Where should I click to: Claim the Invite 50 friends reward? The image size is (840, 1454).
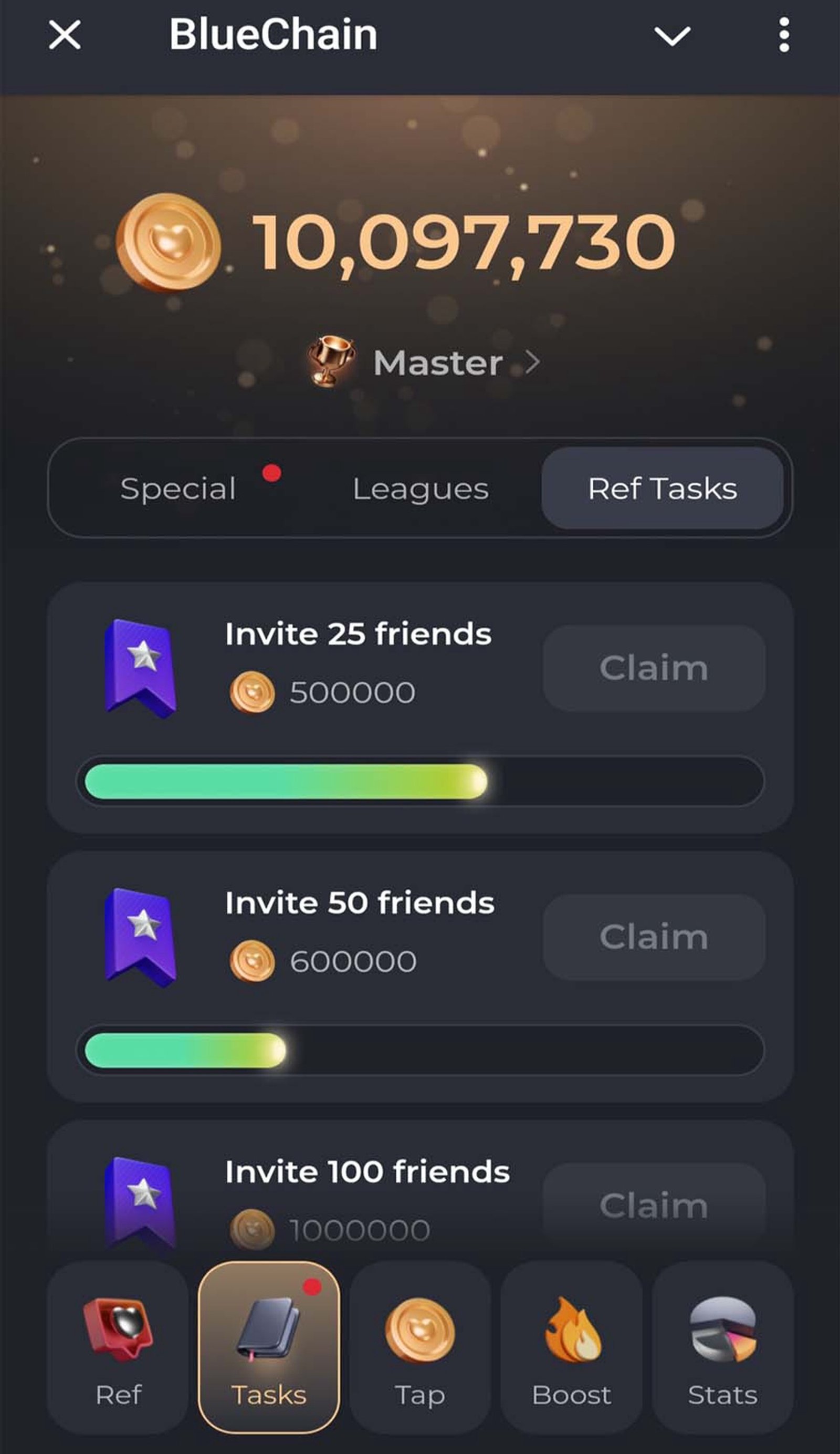pos(654,937)
